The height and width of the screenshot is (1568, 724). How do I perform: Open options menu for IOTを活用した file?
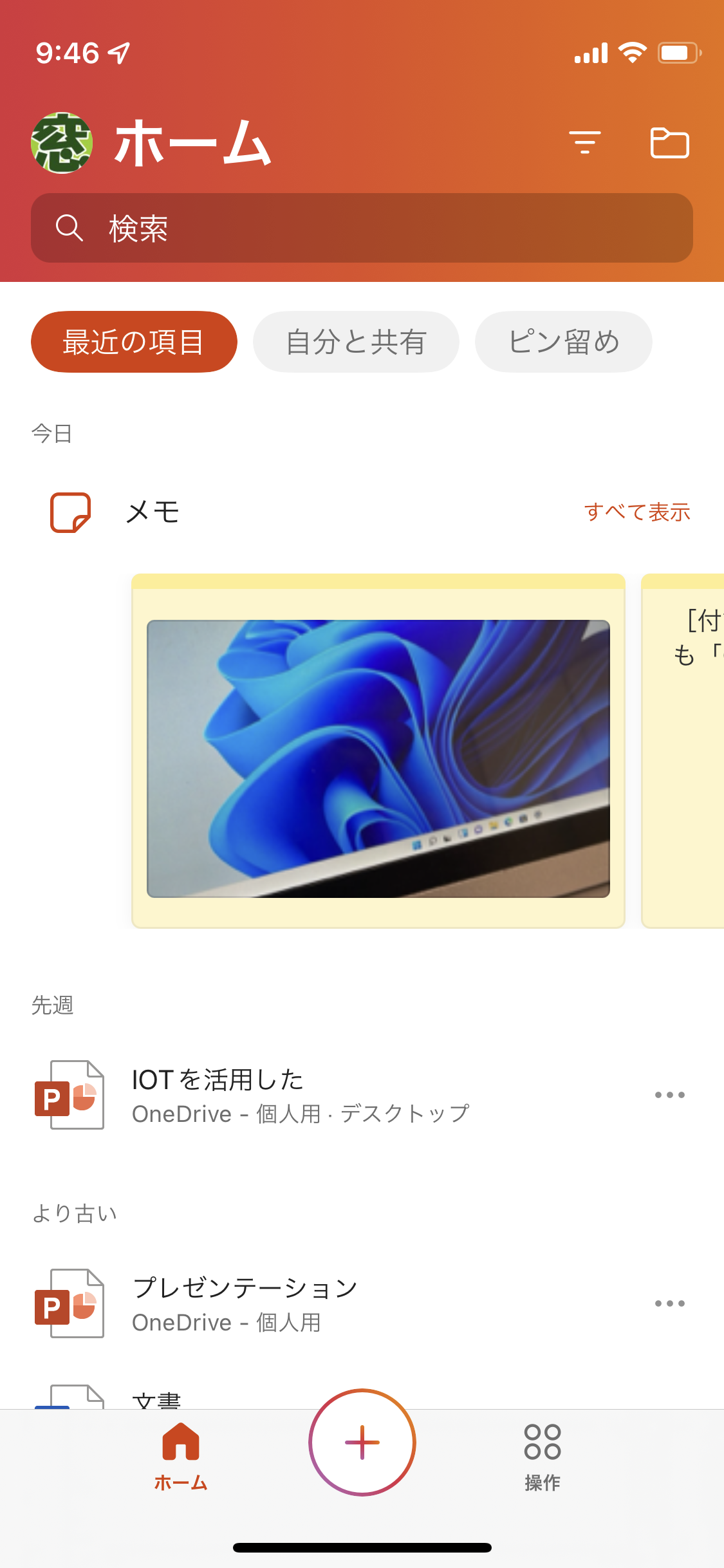pyautogui.click(x=670, y=1094)
